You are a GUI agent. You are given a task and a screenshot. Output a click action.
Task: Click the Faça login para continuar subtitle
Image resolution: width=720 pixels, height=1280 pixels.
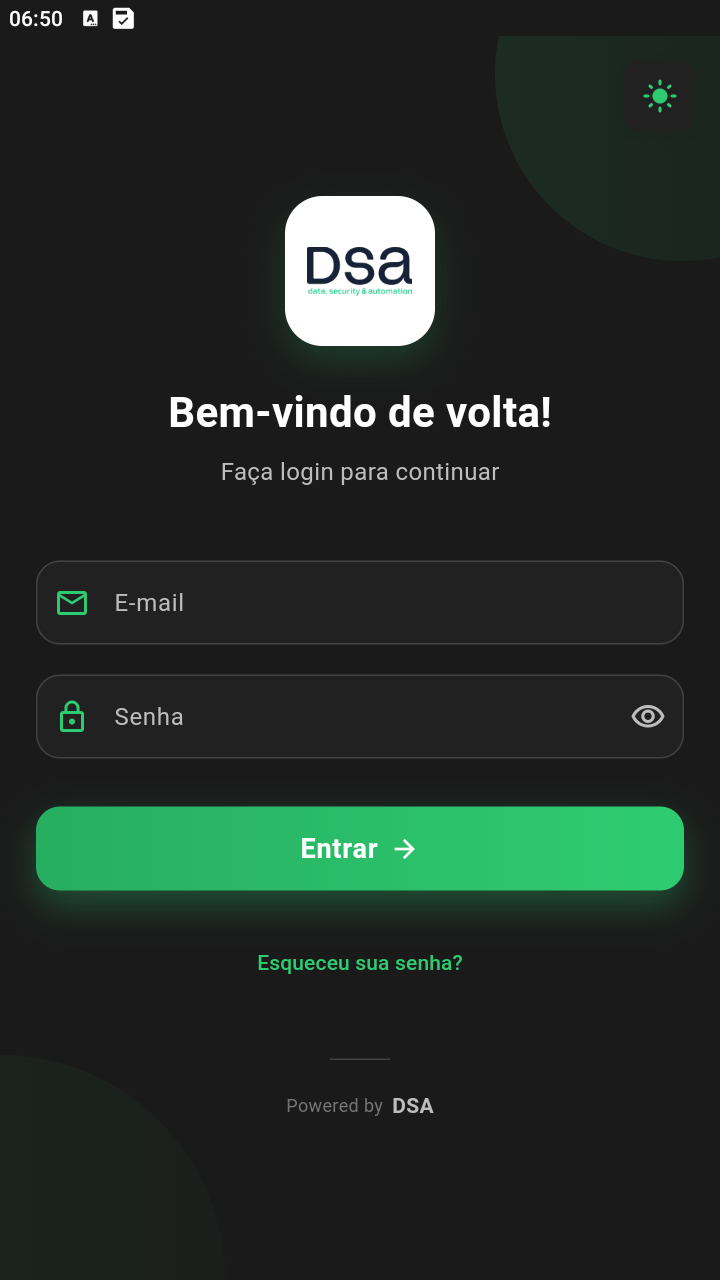(360, 471)
